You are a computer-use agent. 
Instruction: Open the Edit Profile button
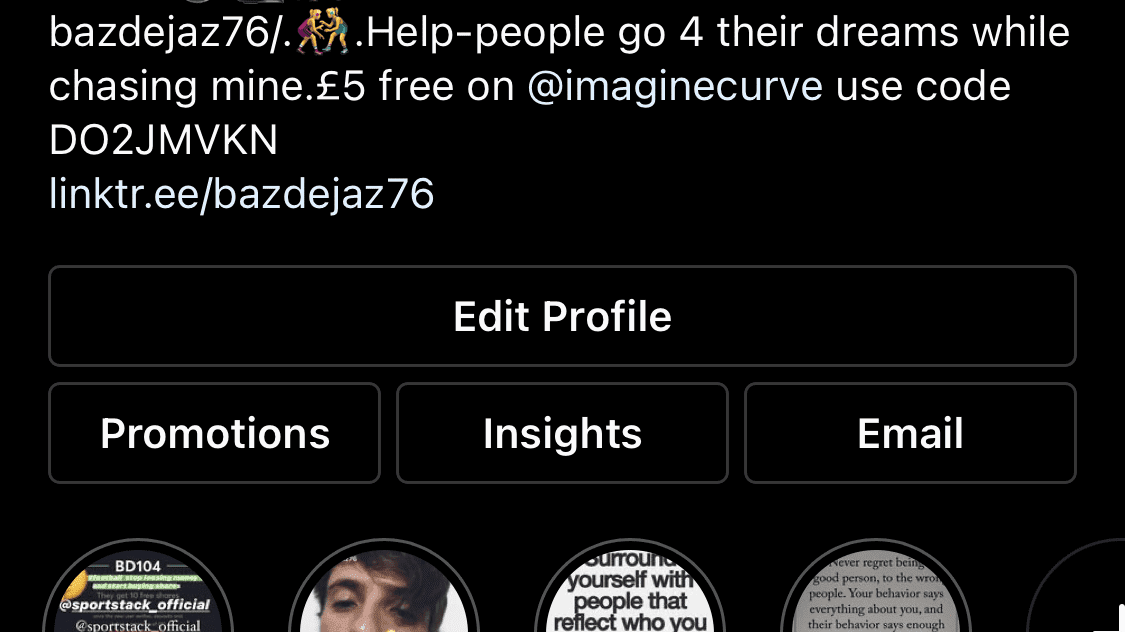coord(562,316)
